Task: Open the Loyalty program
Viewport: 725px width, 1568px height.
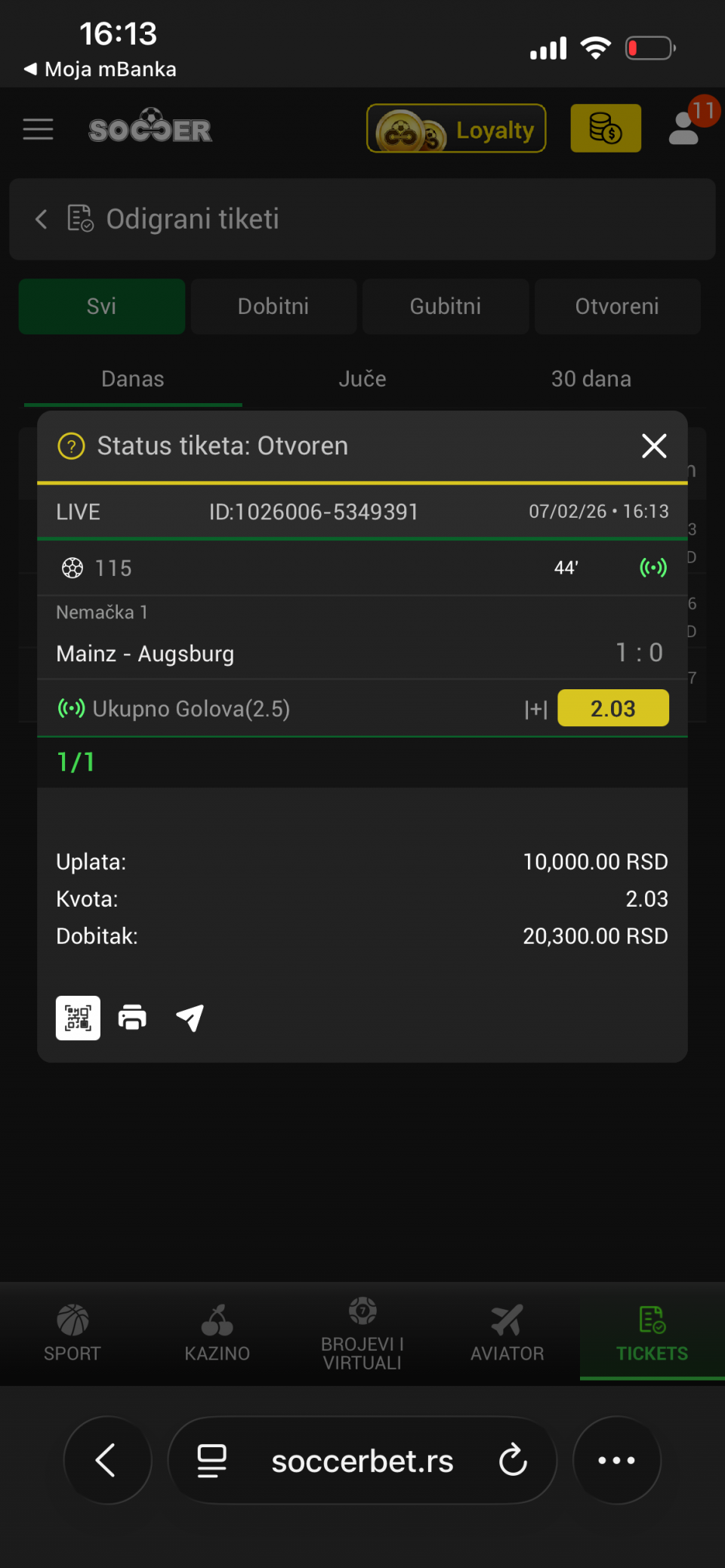Action: click(456, 129)
